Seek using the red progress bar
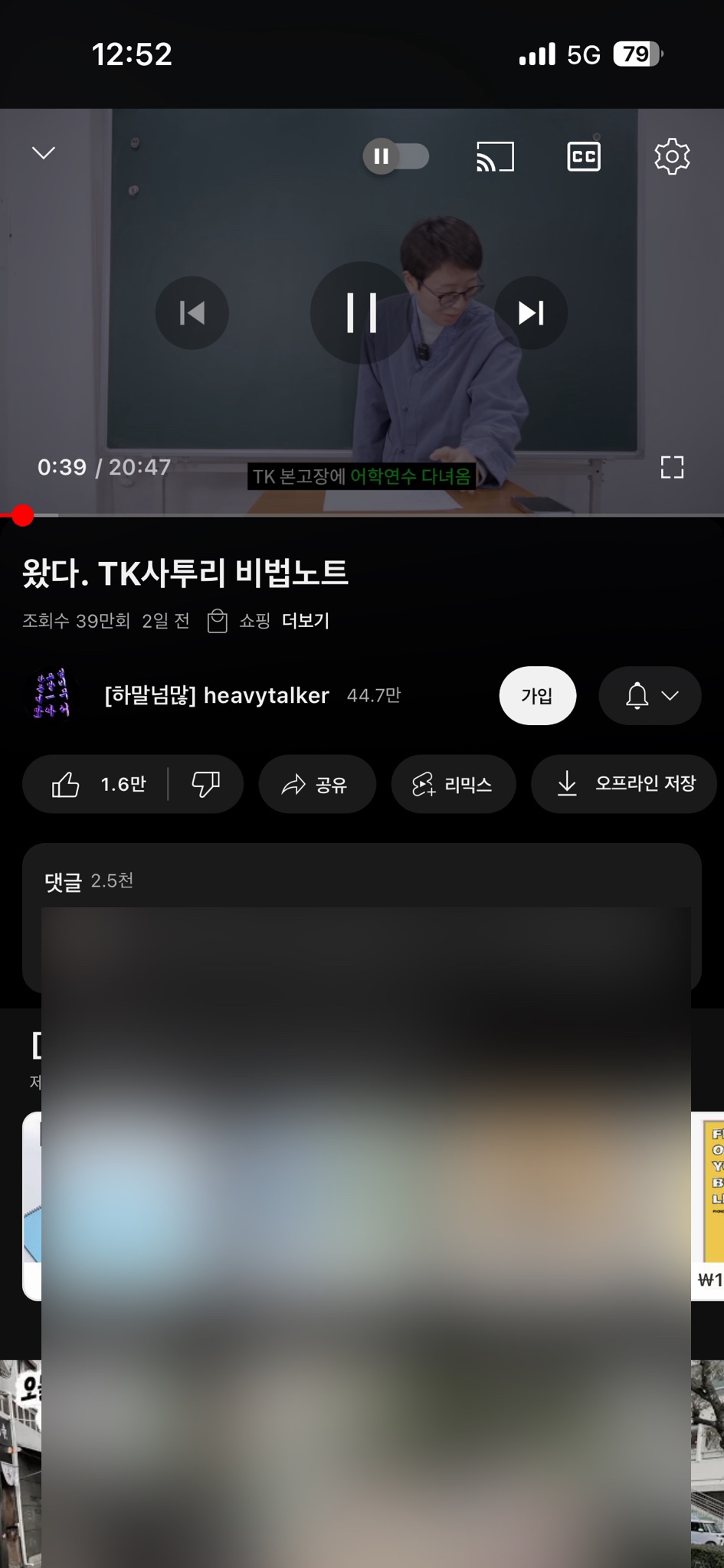The width and height of the screenshot is (724, 1568). (x=23, y=516)
